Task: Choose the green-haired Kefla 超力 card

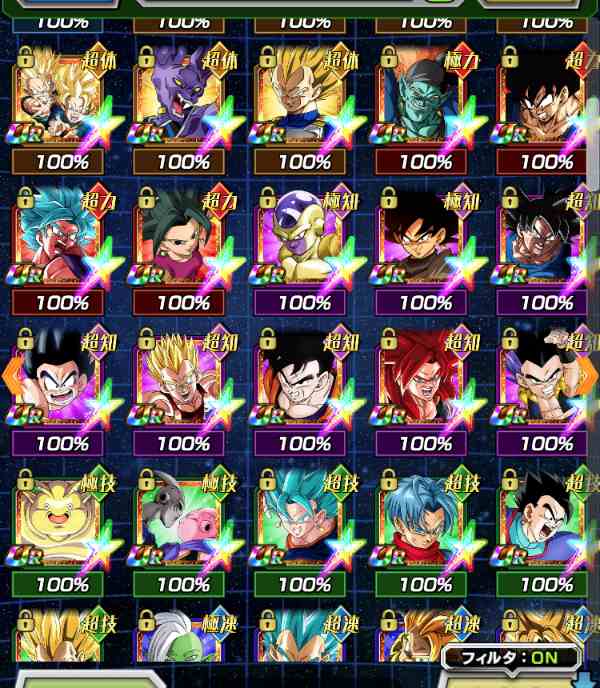Action: coord(183,238)
